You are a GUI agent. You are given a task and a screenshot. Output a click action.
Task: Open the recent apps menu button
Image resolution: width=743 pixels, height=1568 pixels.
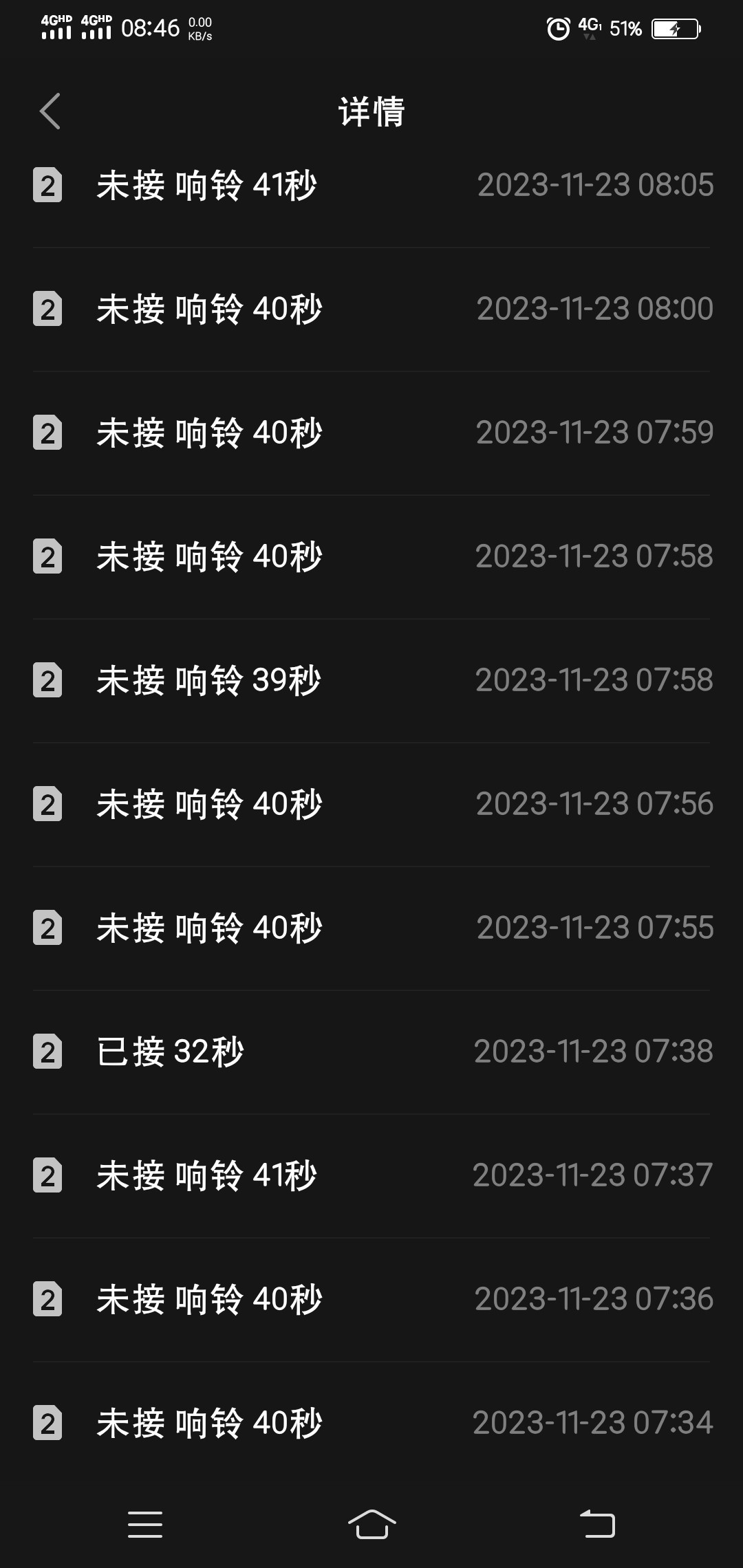click(145, 1524)
